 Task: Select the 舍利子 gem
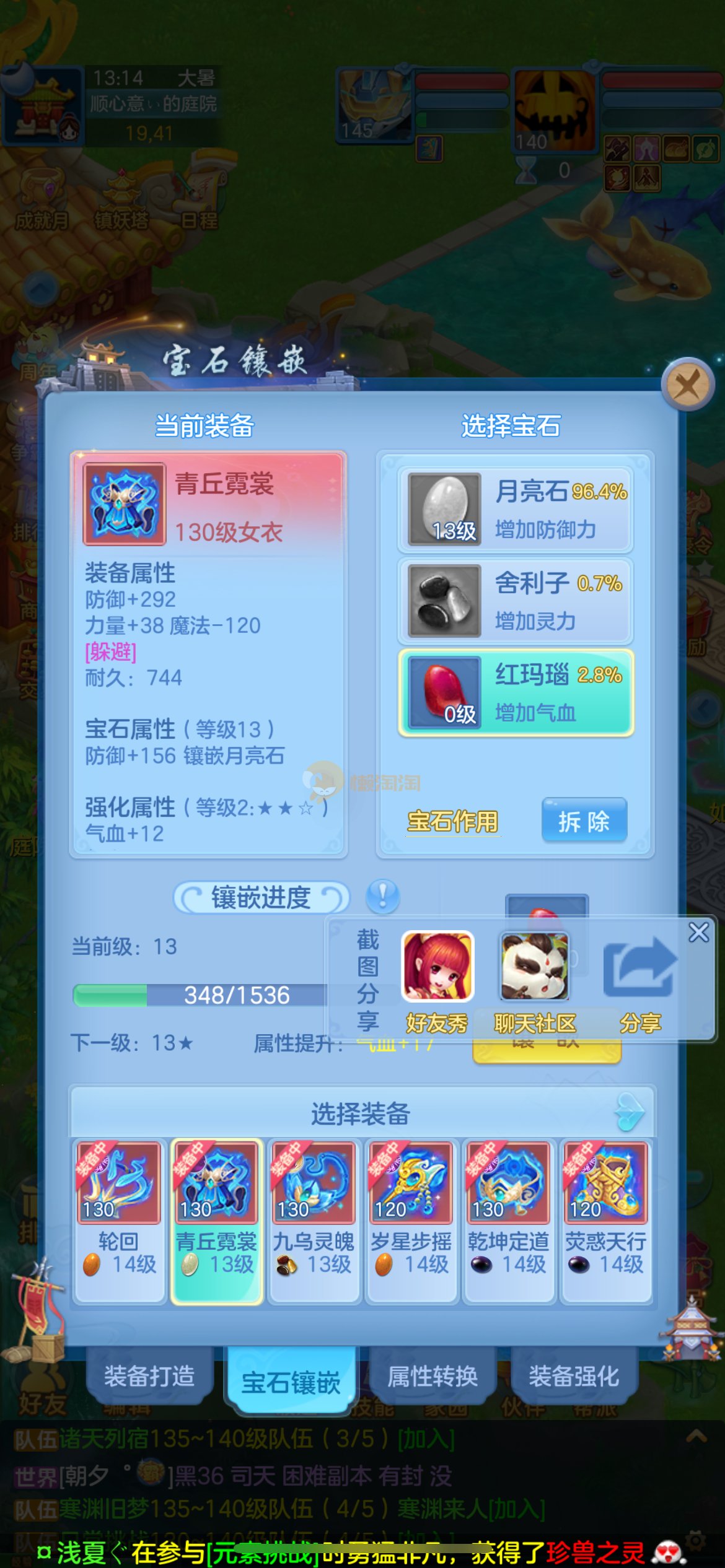click(x=515, y=601)
